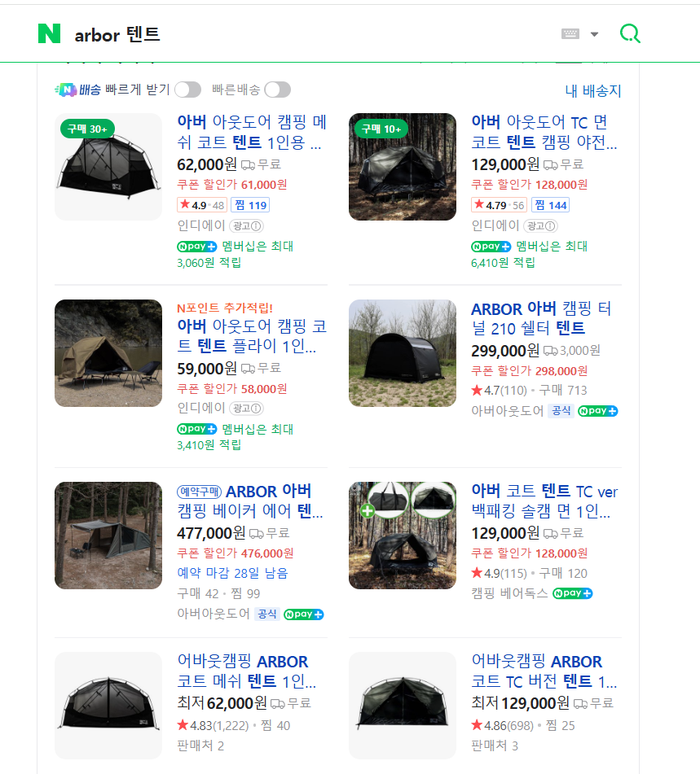Go to the Naver home logo
Viewport: 700px width, 774px height.
click(x=49, y=34)
